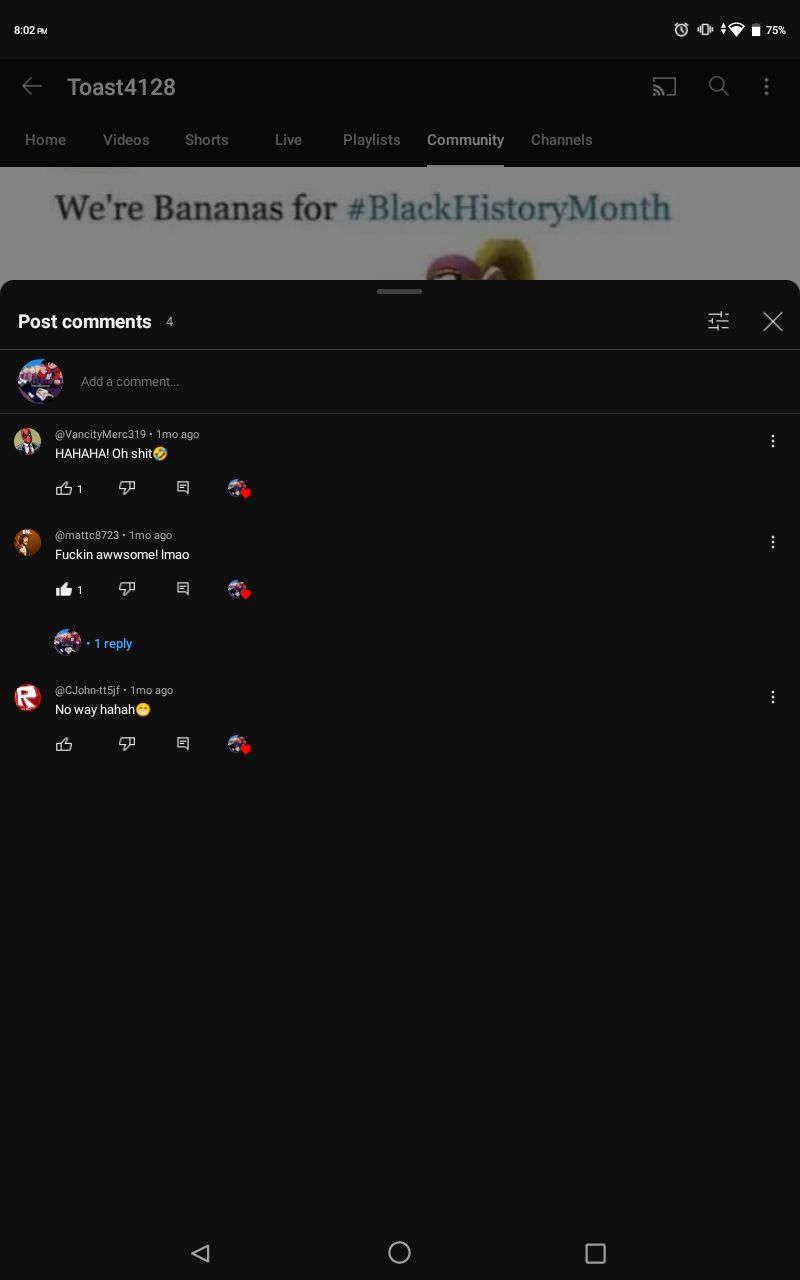Reply to VancityMerc319's comment
Viewport: 800px width, 1280px height.
[183, 488]
